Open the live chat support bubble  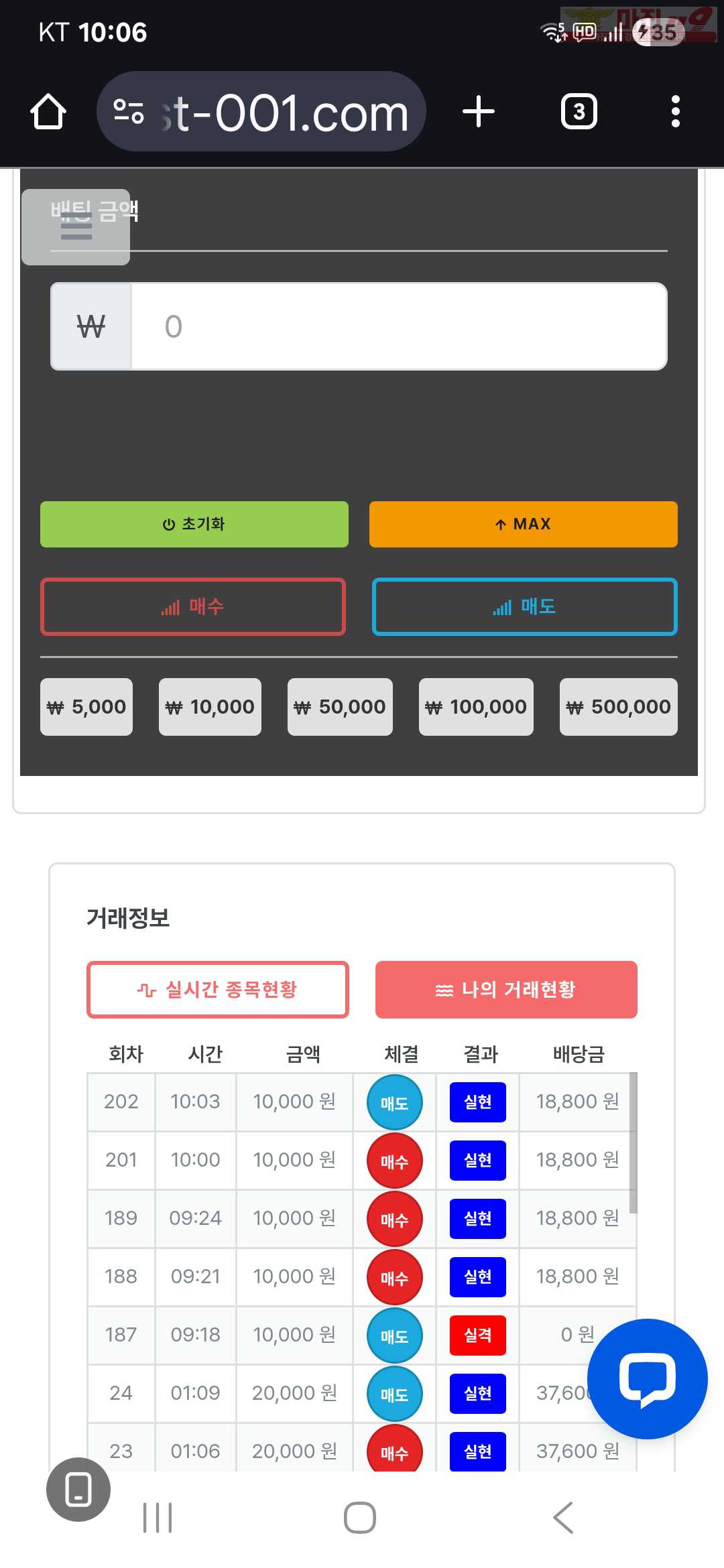[x=647, y=1378]
